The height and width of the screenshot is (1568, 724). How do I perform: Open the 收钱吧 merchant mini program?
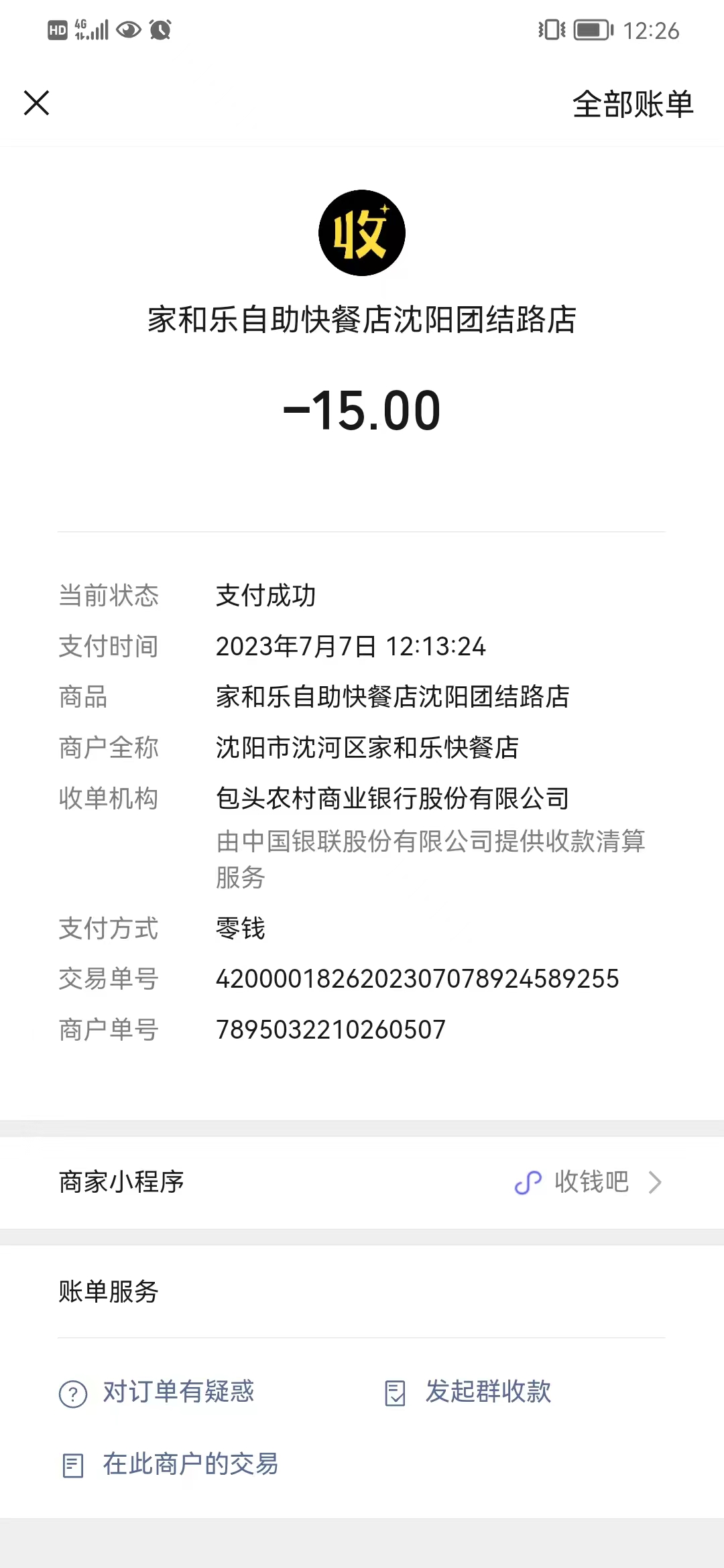[590, 1182]
